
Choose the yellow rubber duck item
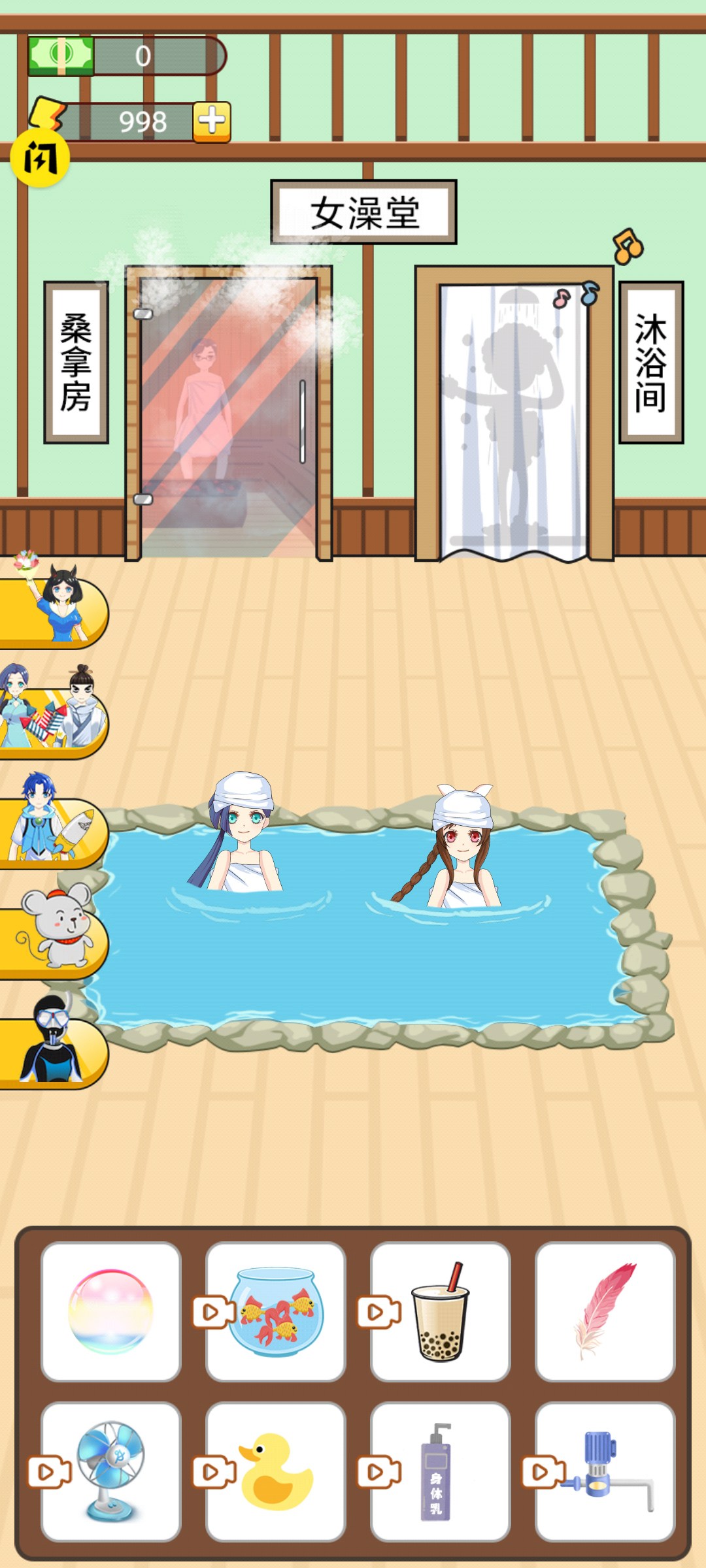click(275, 1471)
